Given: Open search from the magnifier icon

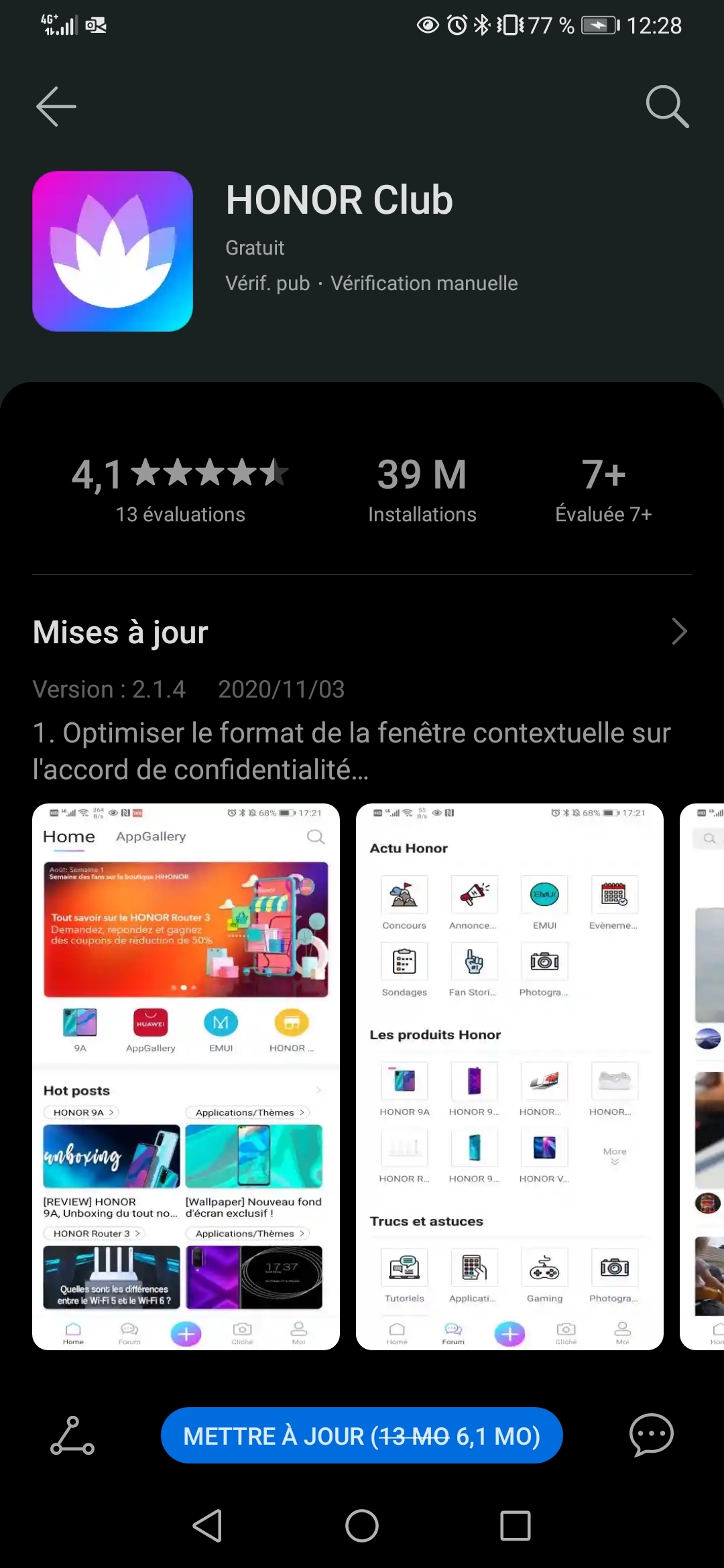Looking at the screenshot, I should click(x=666, y=106).
